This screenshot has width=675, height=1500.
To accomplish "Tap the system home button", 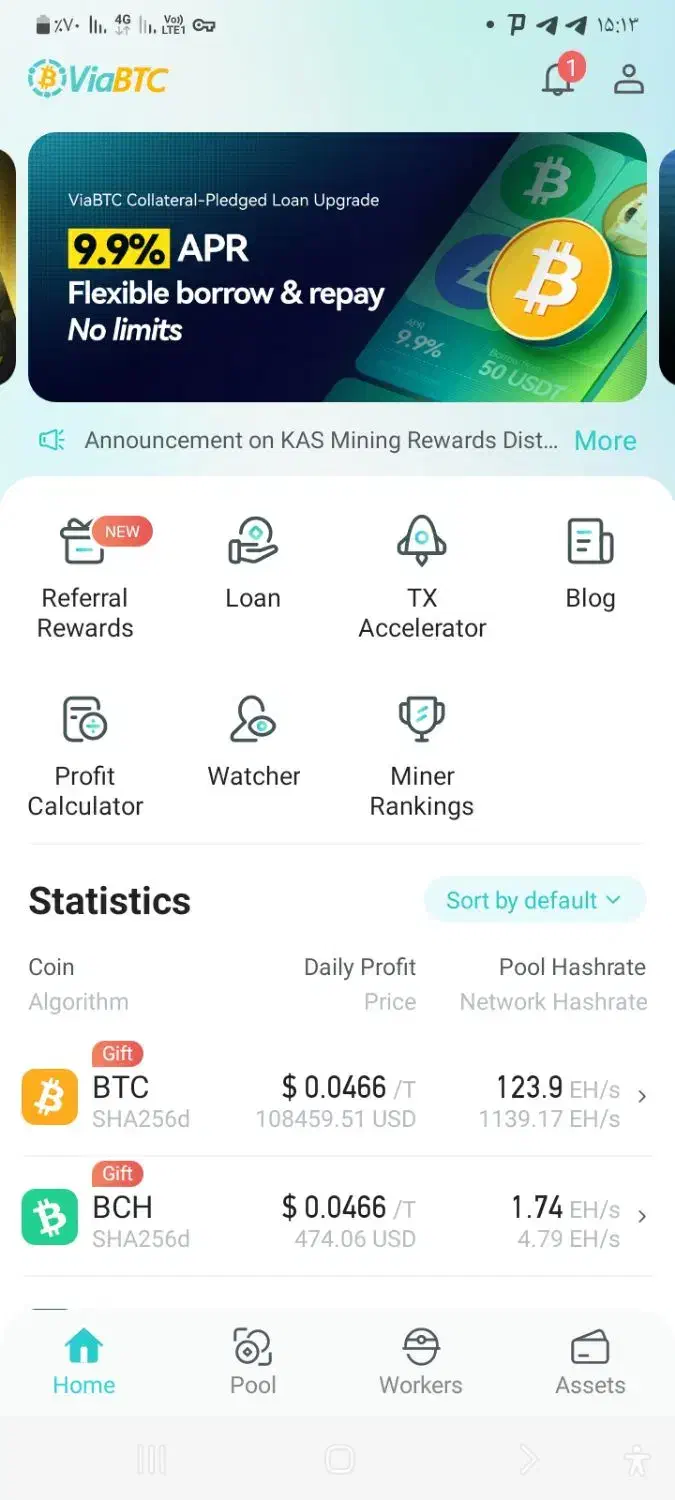I will 339,1461.
